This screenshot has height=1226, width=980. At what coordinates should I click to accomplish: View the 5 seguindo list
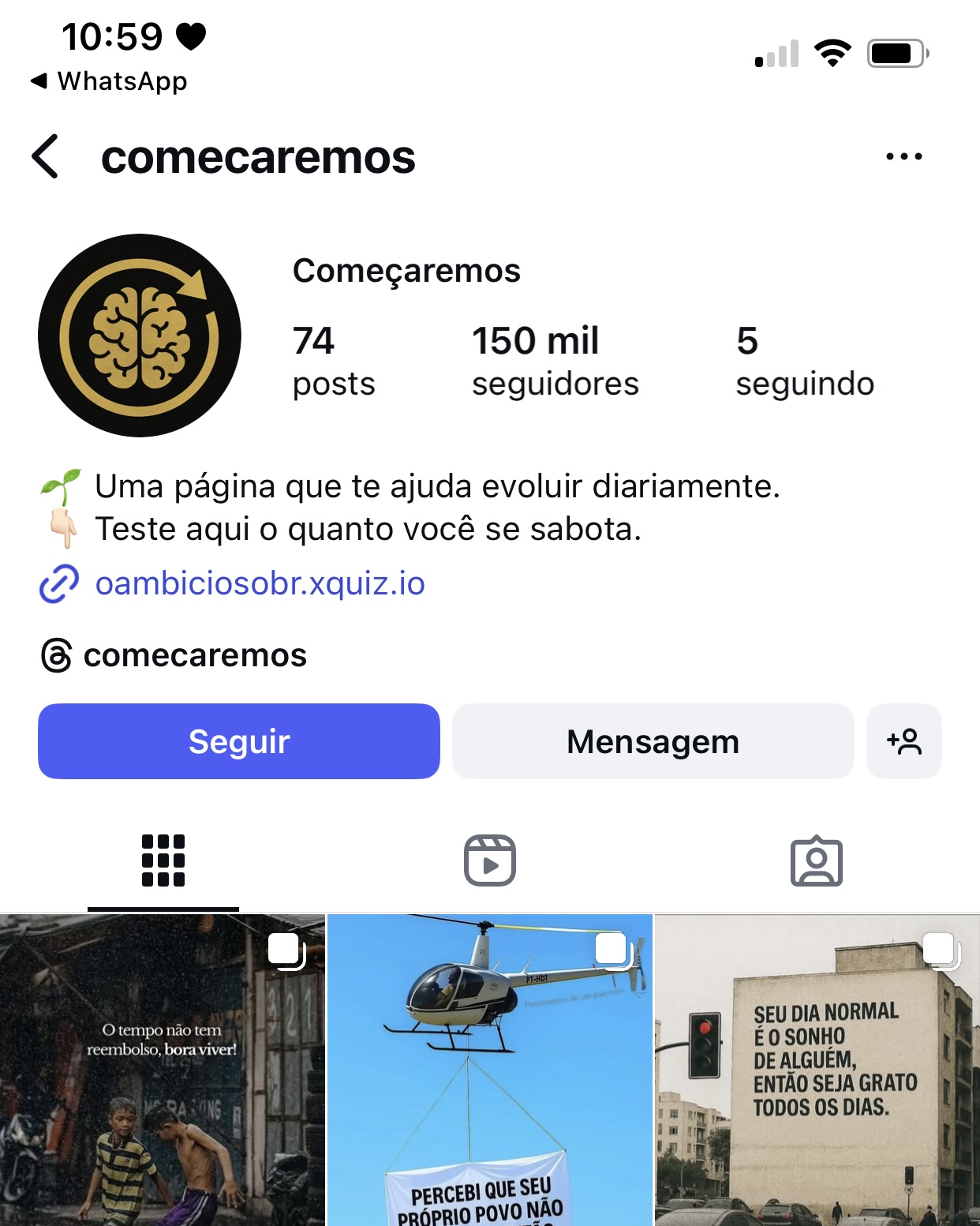(x=804, y=361)
